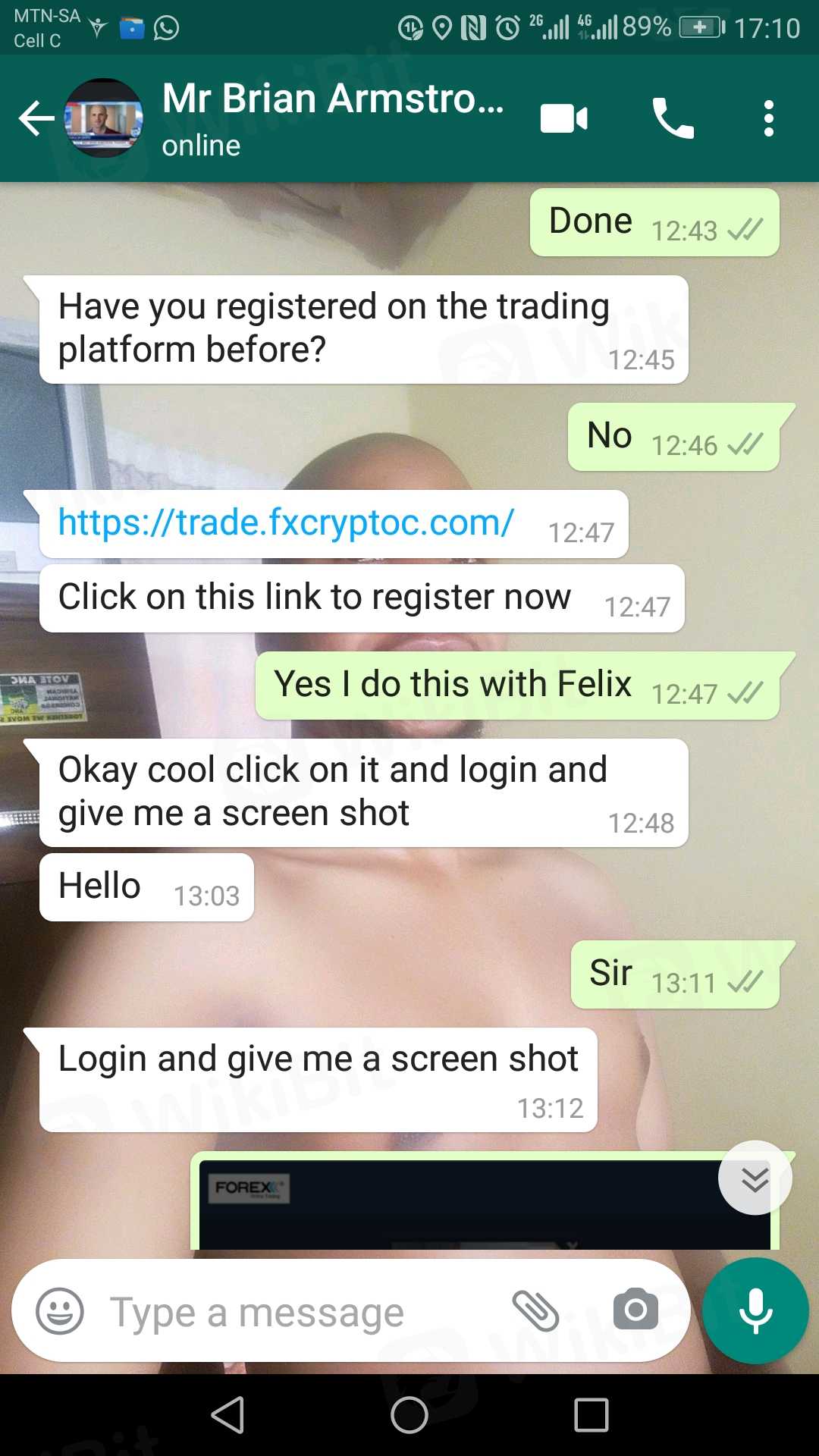Open the trade.fxcryptoc.com link
Screen dimensions: 819x1456
click(x=286, y=522)
